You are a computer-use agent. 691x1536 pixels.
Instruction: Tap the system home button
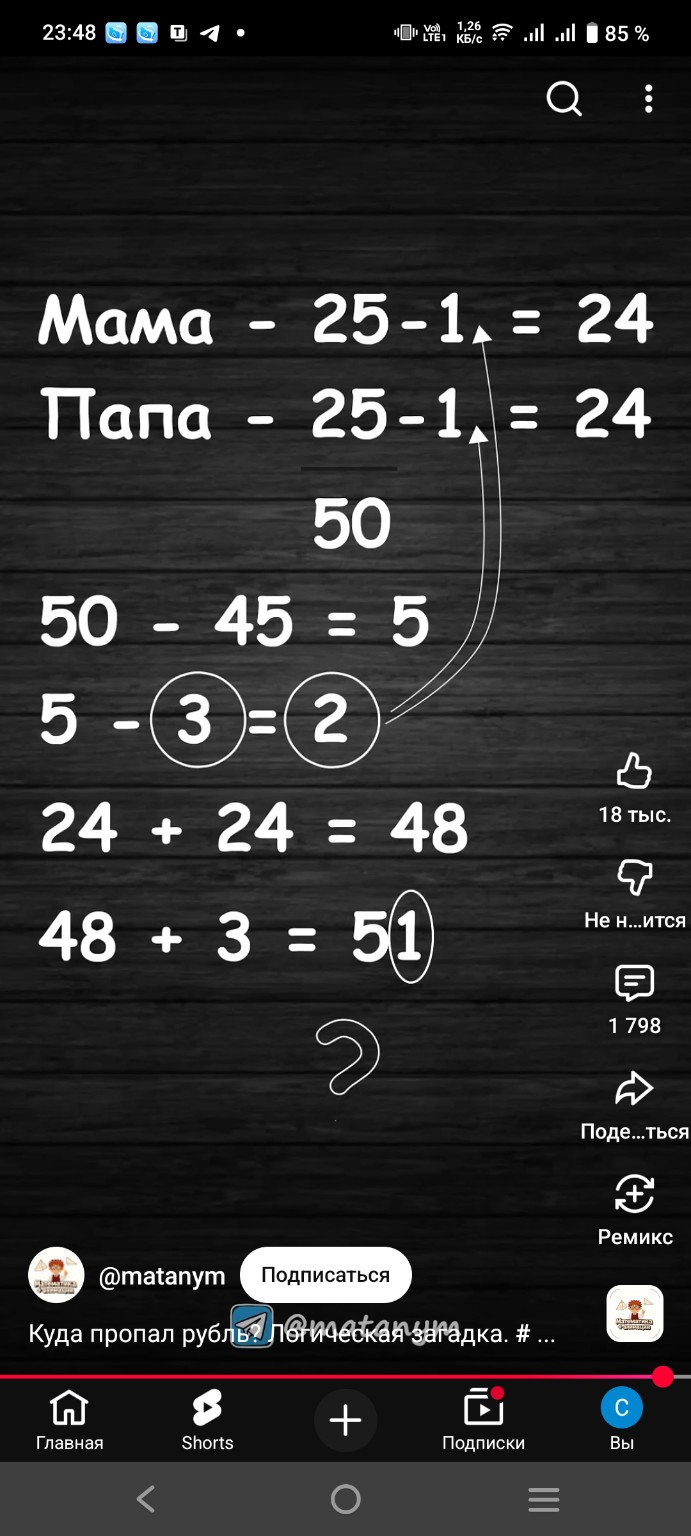[345, 1498]
